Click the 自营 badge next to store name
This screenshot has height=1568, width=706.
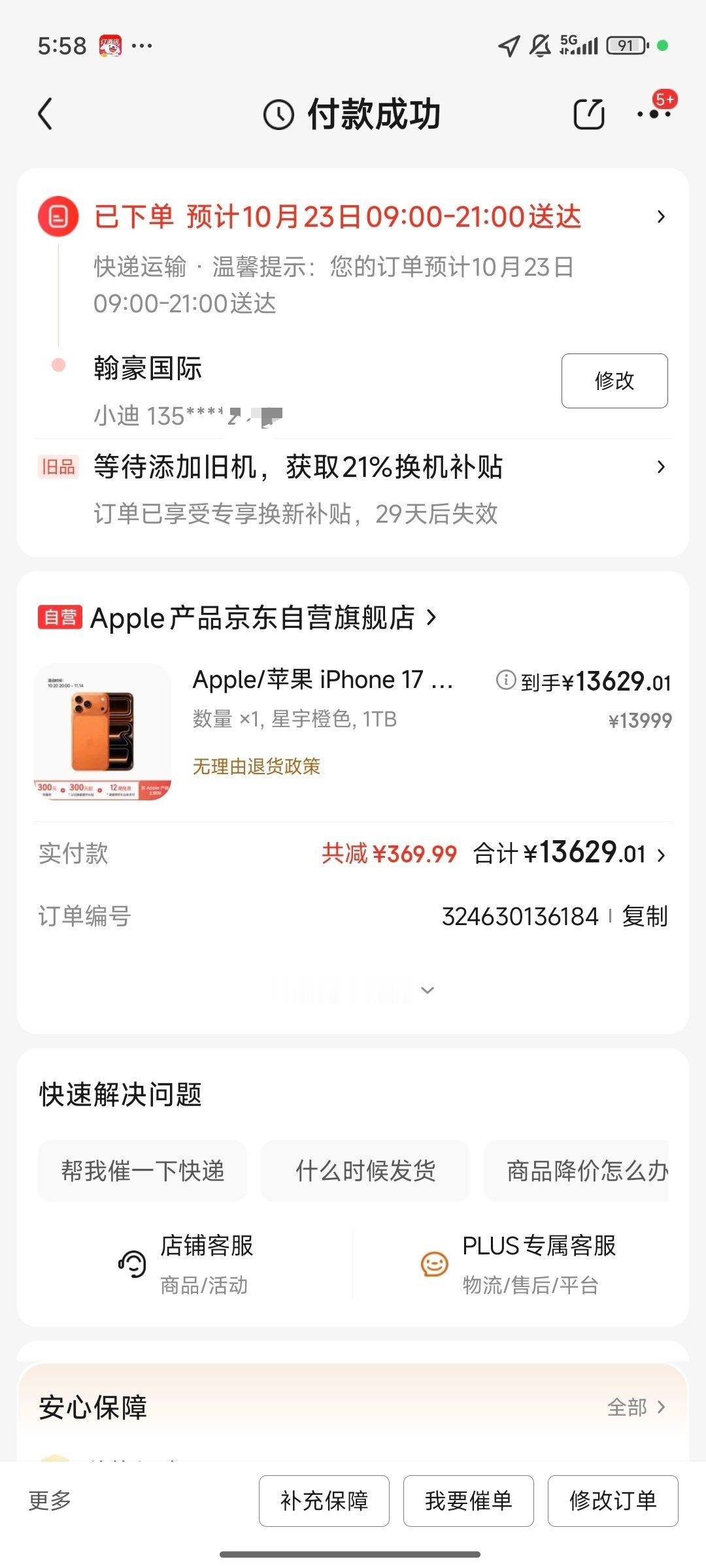pyautogui.click(x=60, y=618)
